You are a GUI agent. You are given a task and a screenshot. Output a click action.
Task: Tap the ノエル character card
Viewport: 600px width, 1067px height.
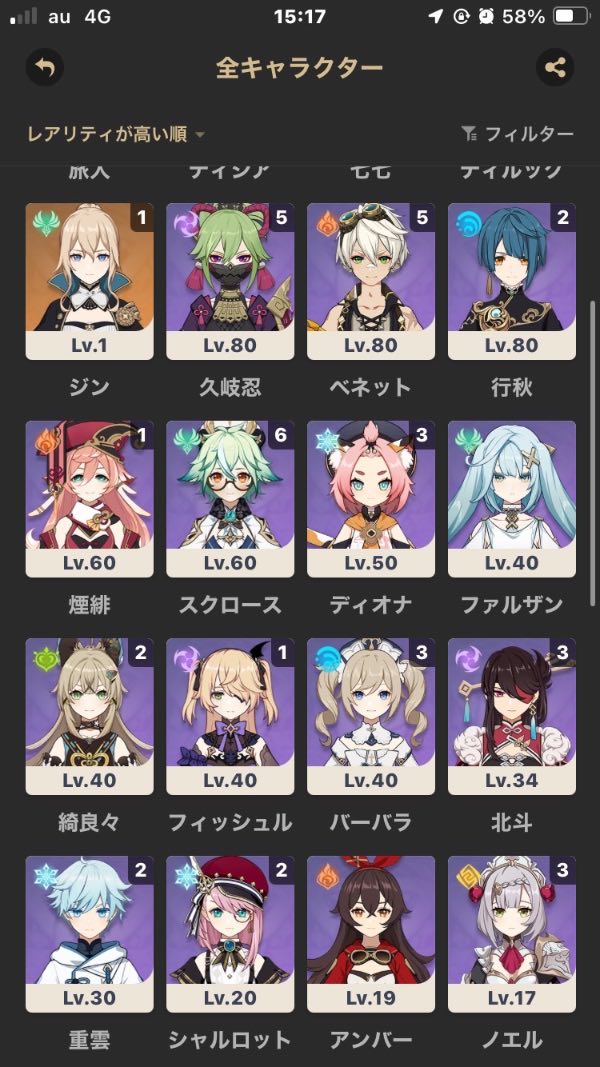click(512, 933)
